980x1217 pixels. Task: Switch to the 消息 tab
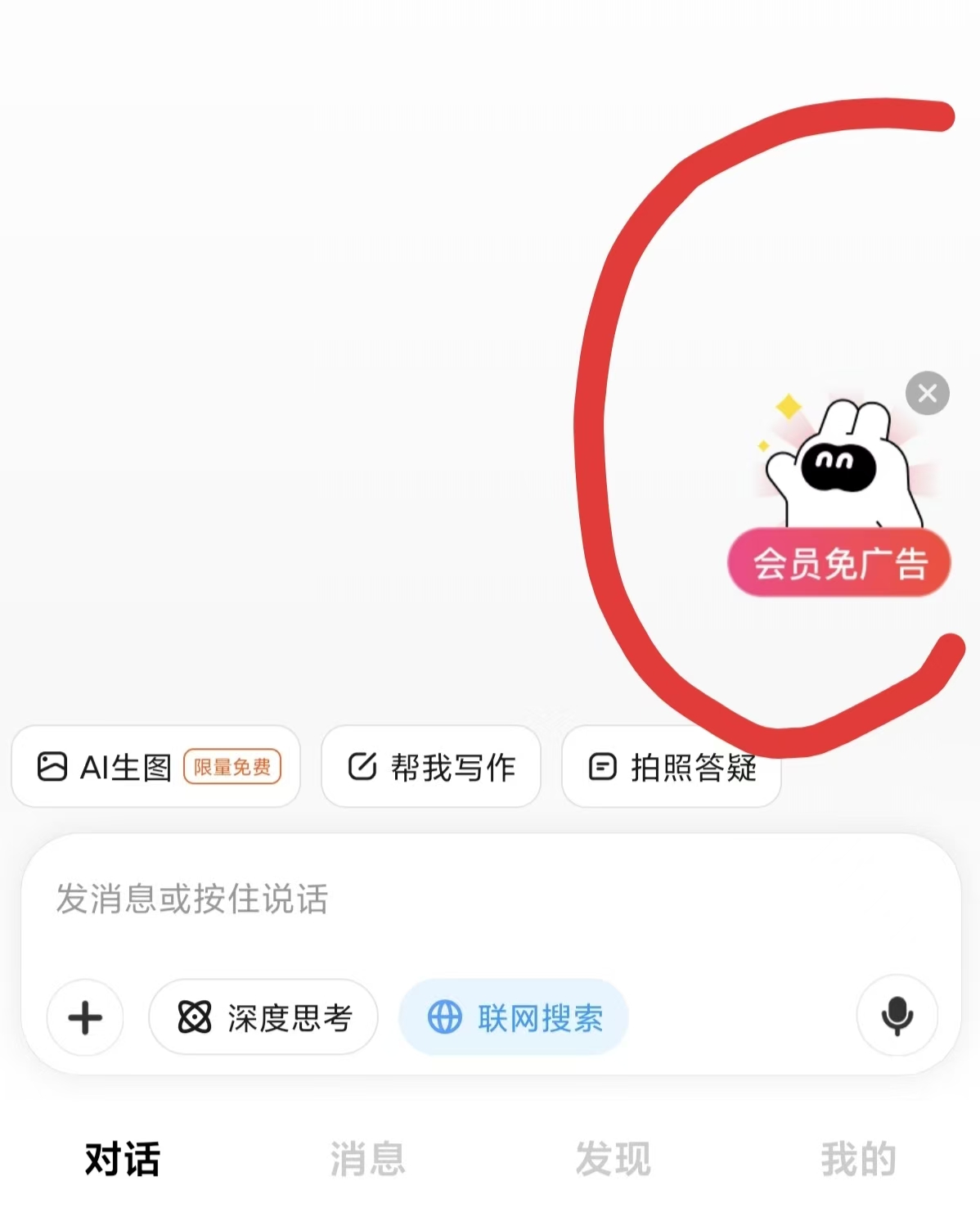[x=367, y=1159]
